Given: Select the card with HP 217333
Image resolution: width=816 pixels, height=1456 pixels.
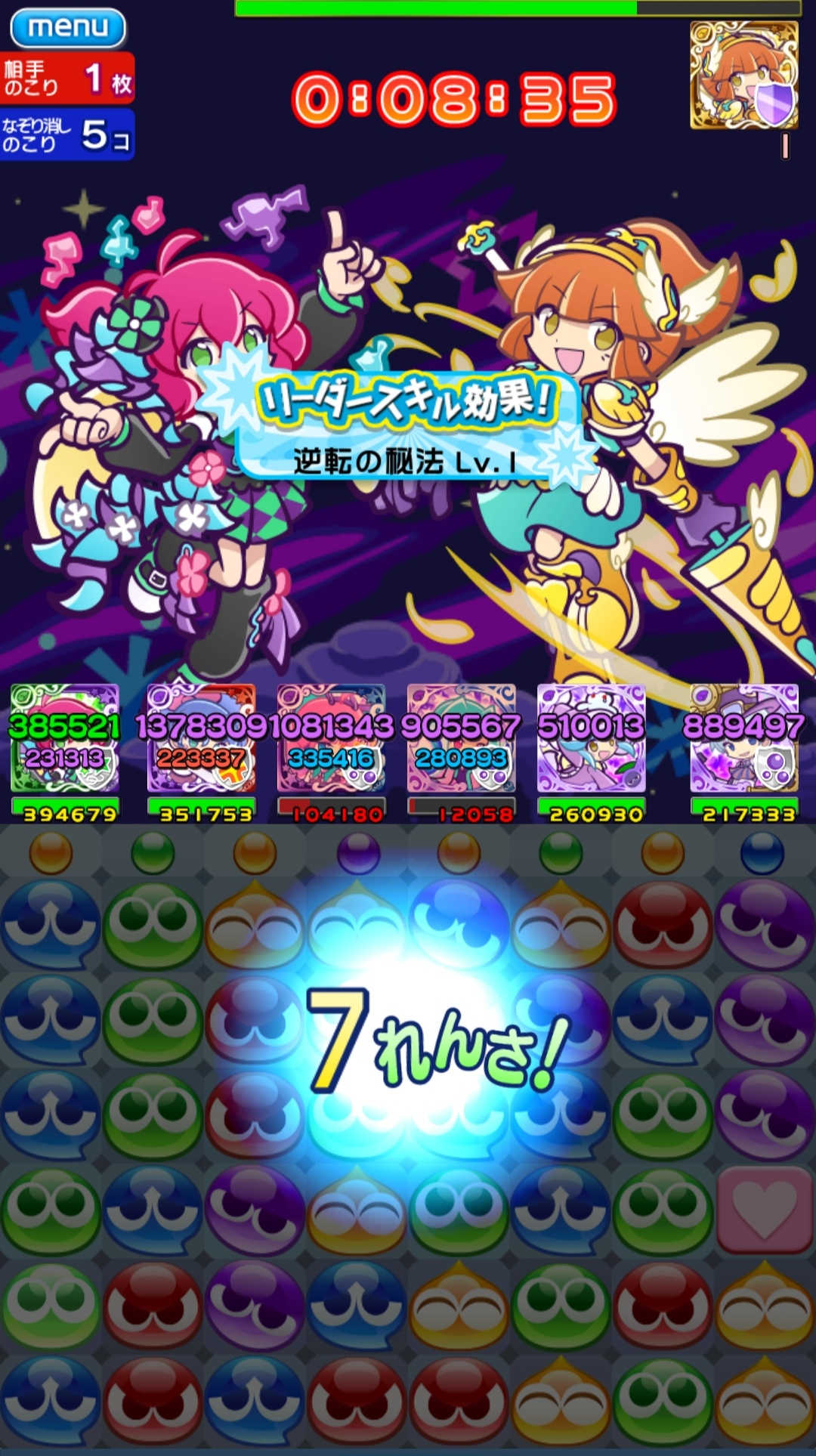Looking at the screenshot, I should pyautogui.click(x=744, y=739).
